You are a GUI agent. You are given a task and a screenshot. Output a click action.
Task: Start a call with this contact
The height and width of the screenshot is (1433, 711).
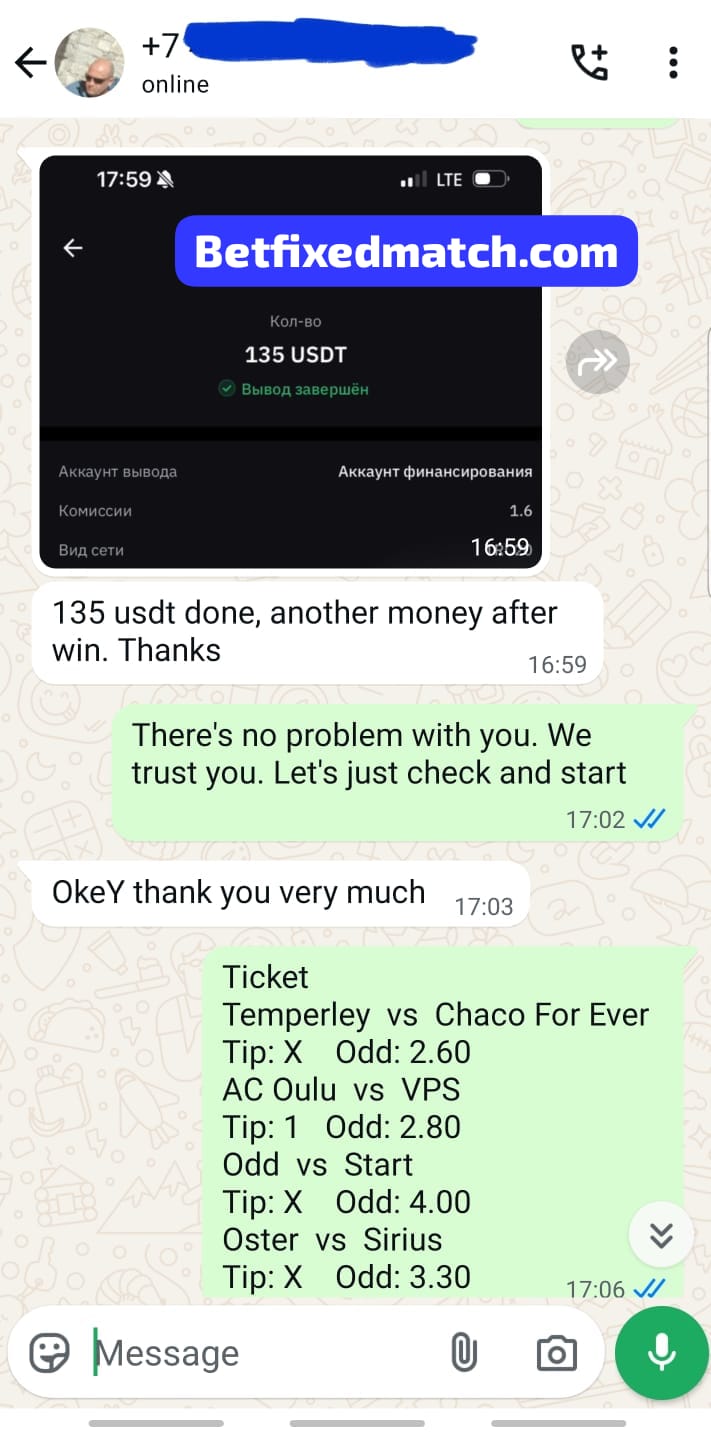(589, 63)
